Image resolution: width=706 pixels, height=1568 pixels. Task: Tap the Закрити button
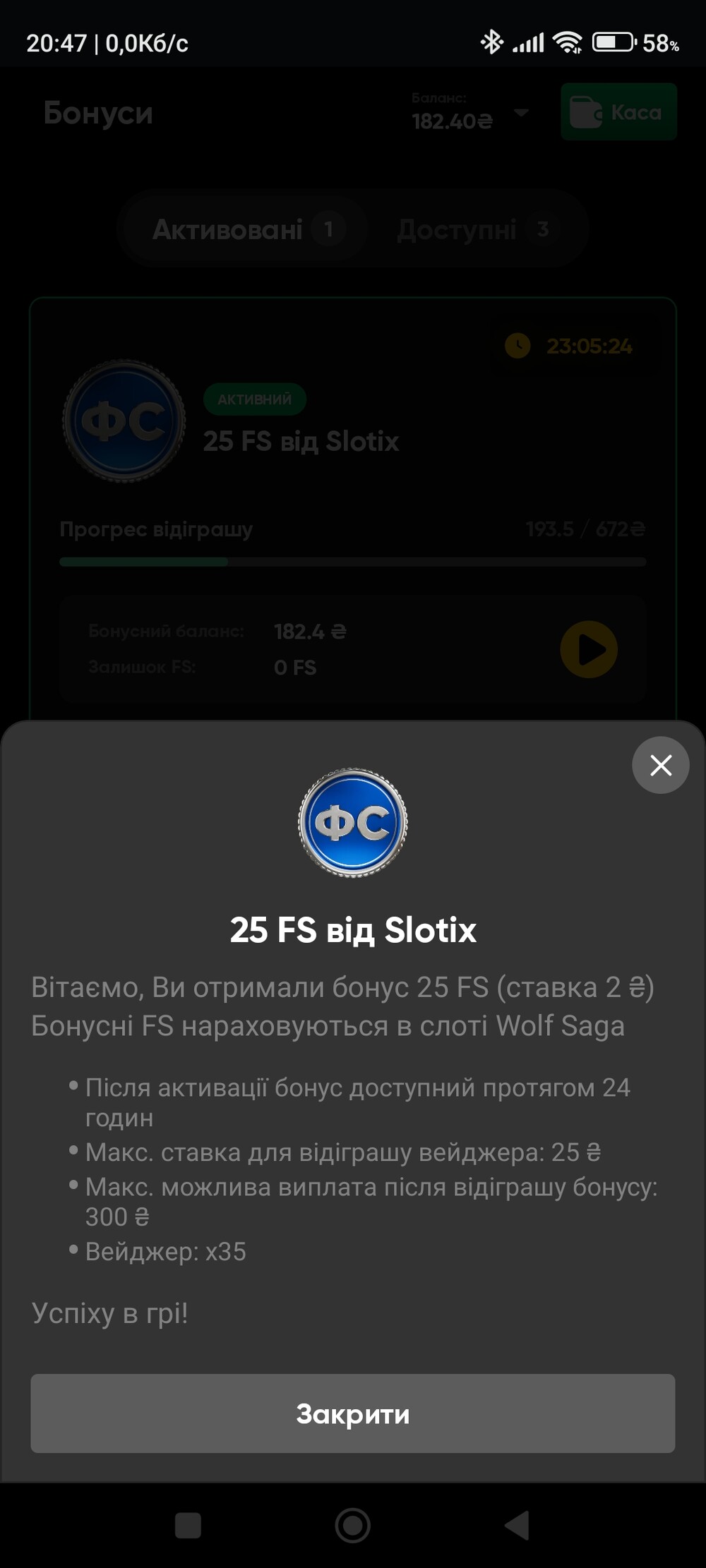(x=353, y=1413)
